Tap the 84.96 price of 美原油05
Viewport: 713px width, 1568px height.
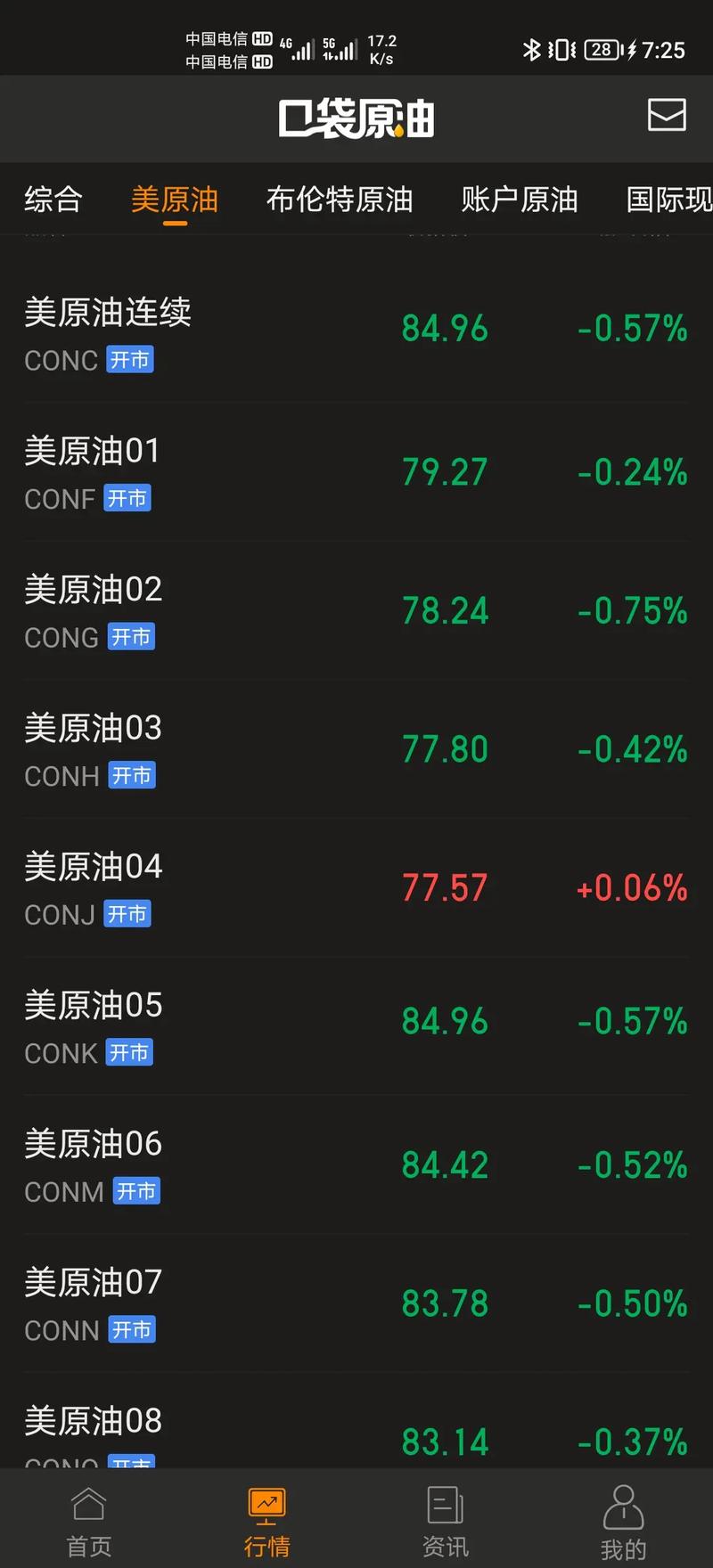pyautogui.click(x=444, y=1022)
